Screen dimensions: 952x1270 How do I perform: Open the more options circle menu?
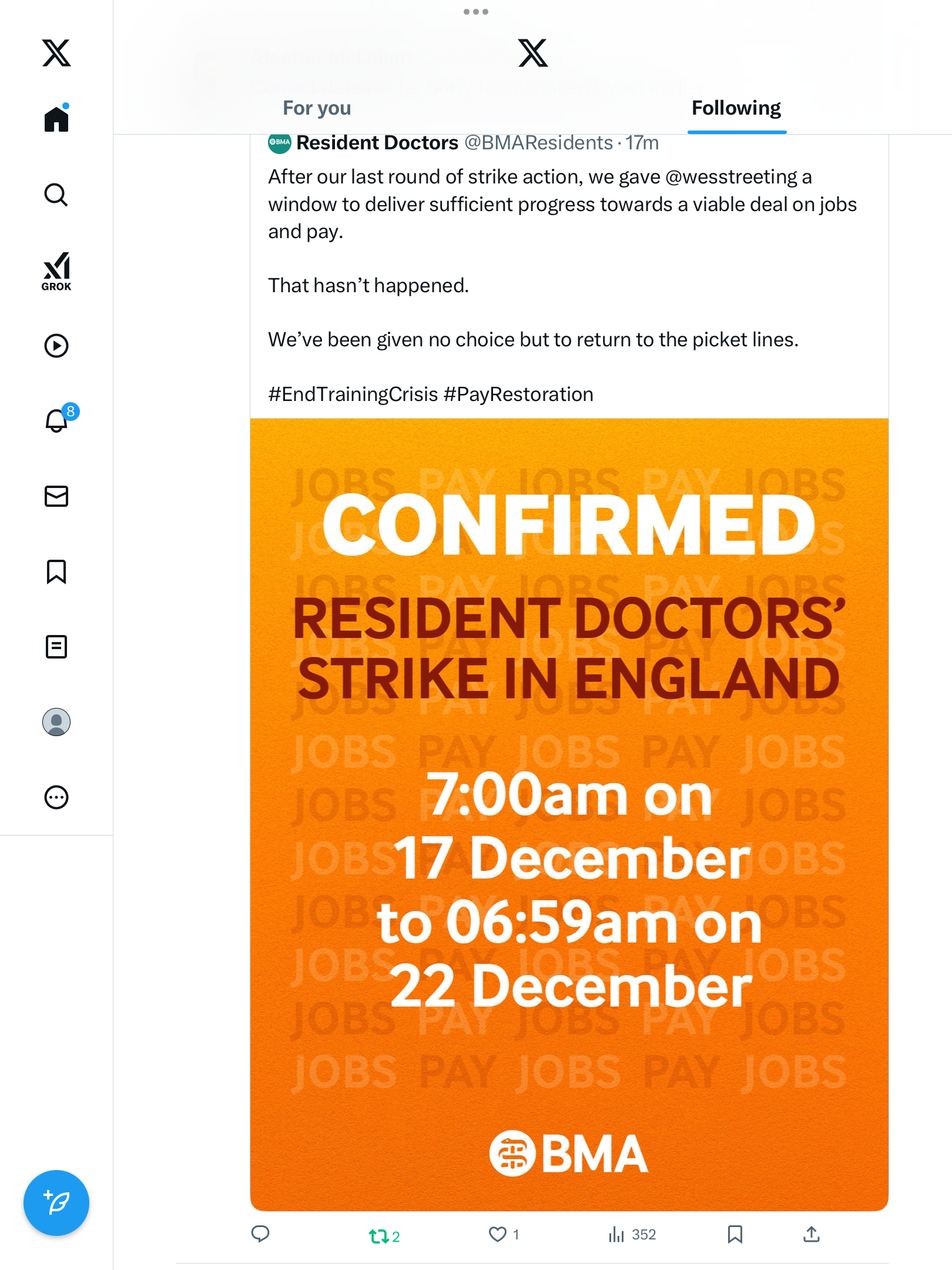click(56, 797)
